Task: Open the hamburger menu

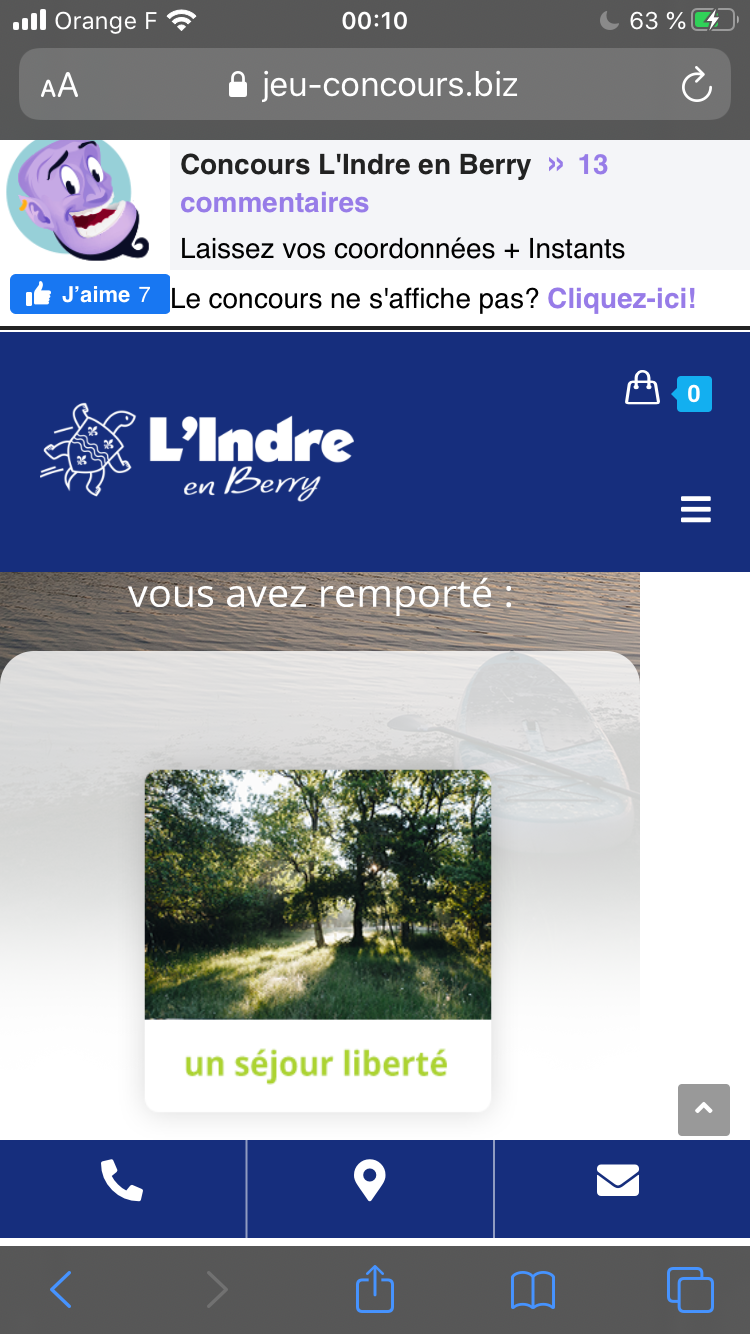Action: pyautogui.click(x=695, y=510)
